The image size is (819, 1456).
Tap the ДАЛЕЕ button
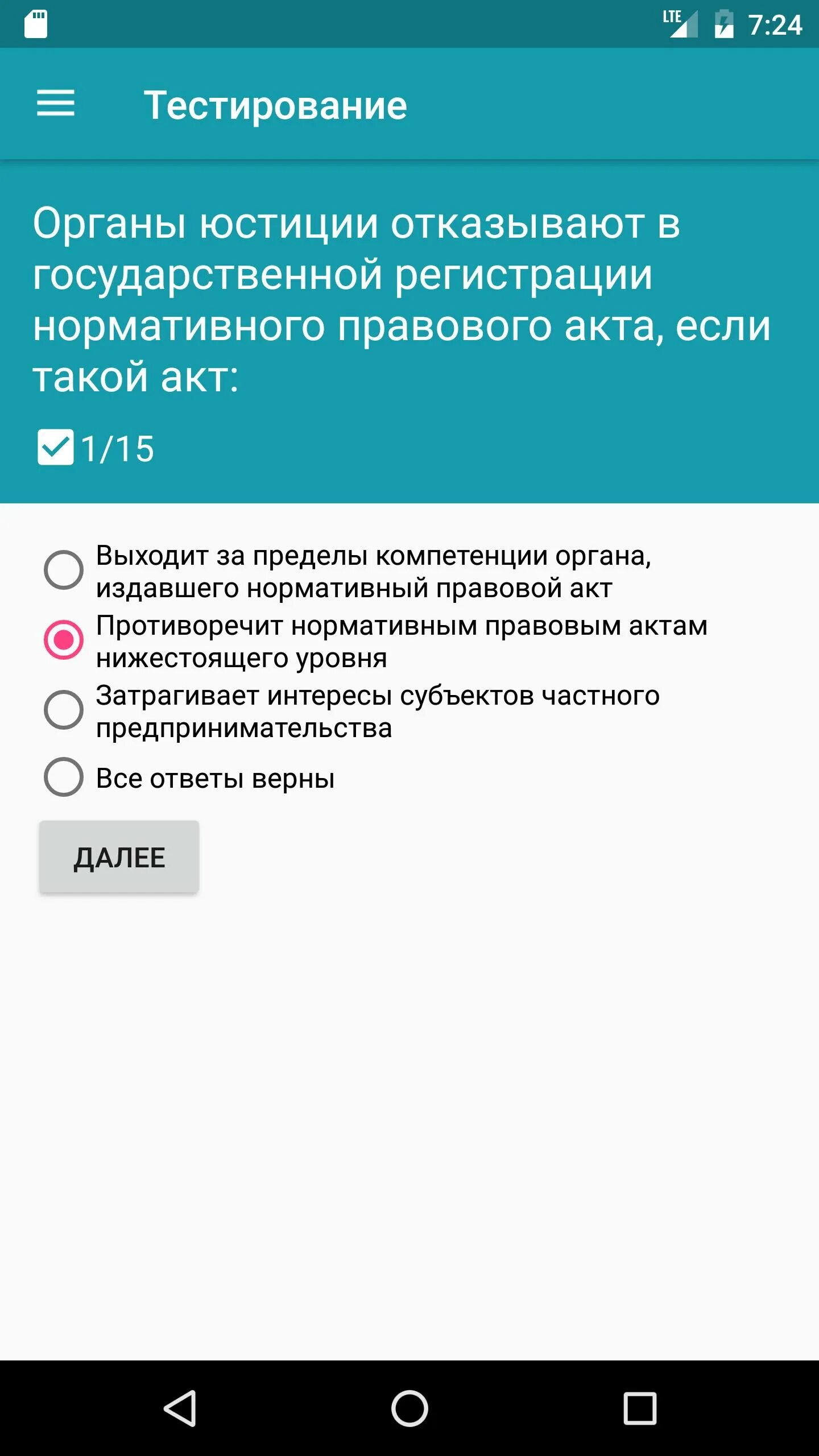tap(119, 857)
